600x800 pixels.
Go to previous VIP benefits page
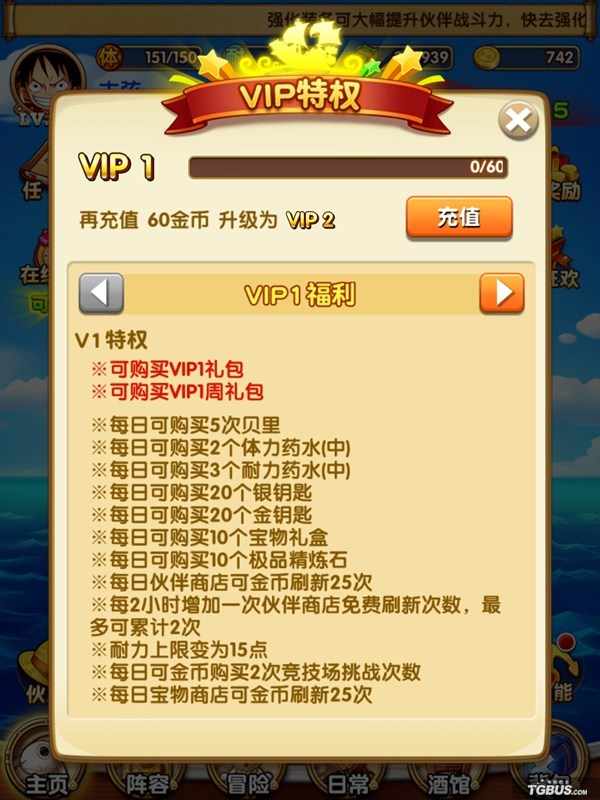[101, 294]
